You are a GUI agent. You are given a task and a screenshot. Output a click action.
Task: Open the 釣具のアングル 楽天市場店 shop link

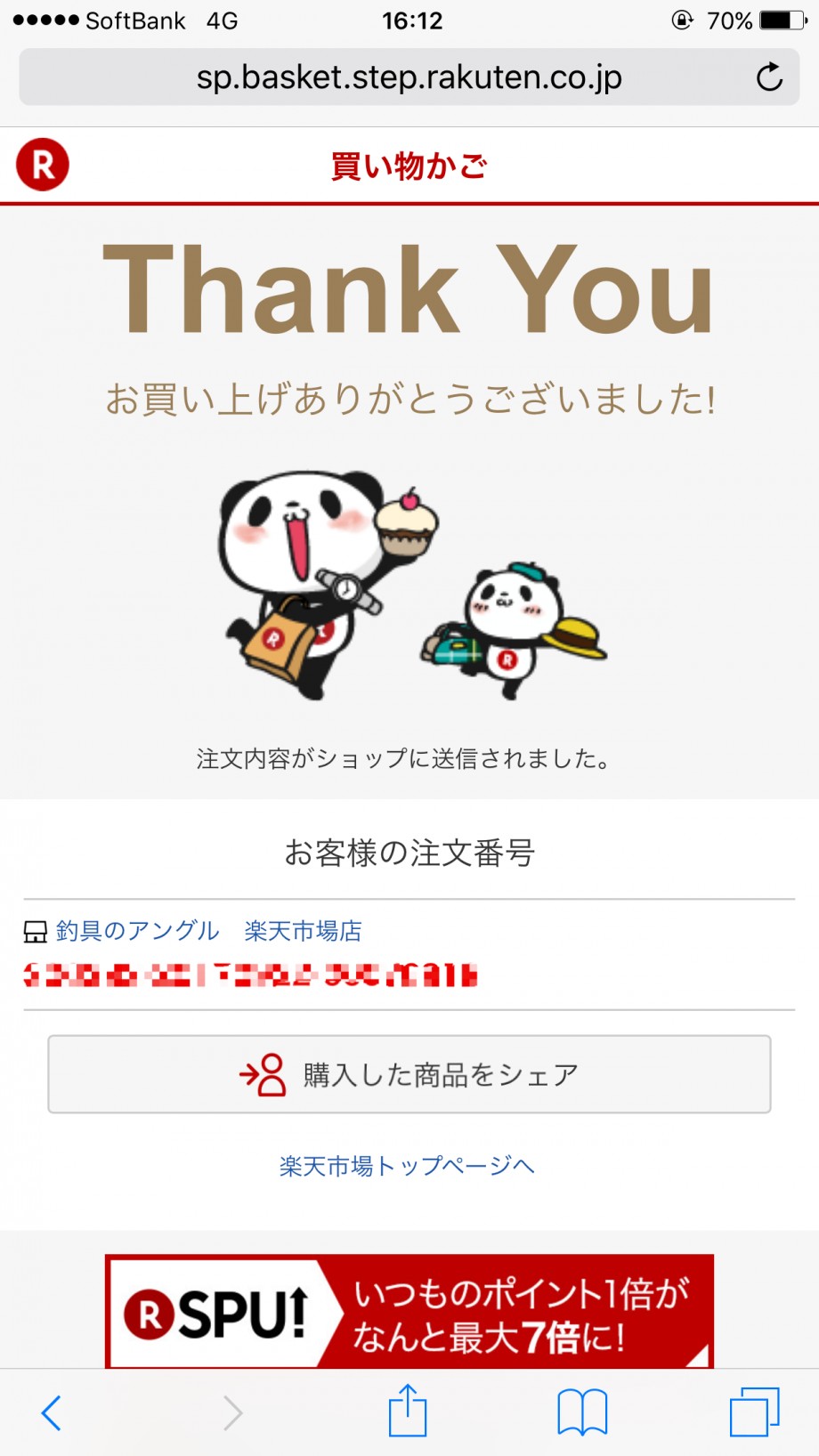[x=209, y=931]
